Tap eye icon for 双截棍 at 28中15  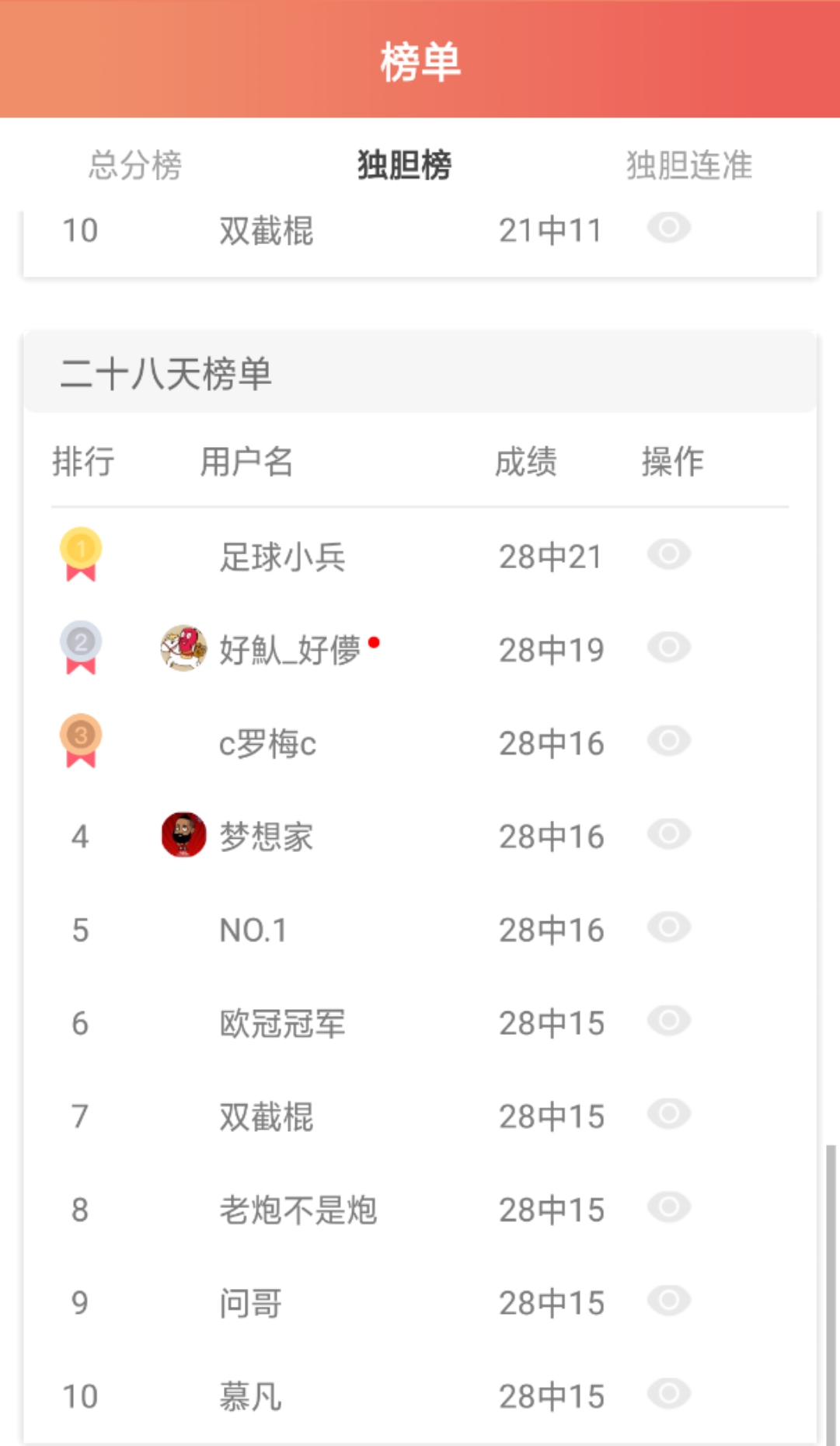coord(669,1114)
